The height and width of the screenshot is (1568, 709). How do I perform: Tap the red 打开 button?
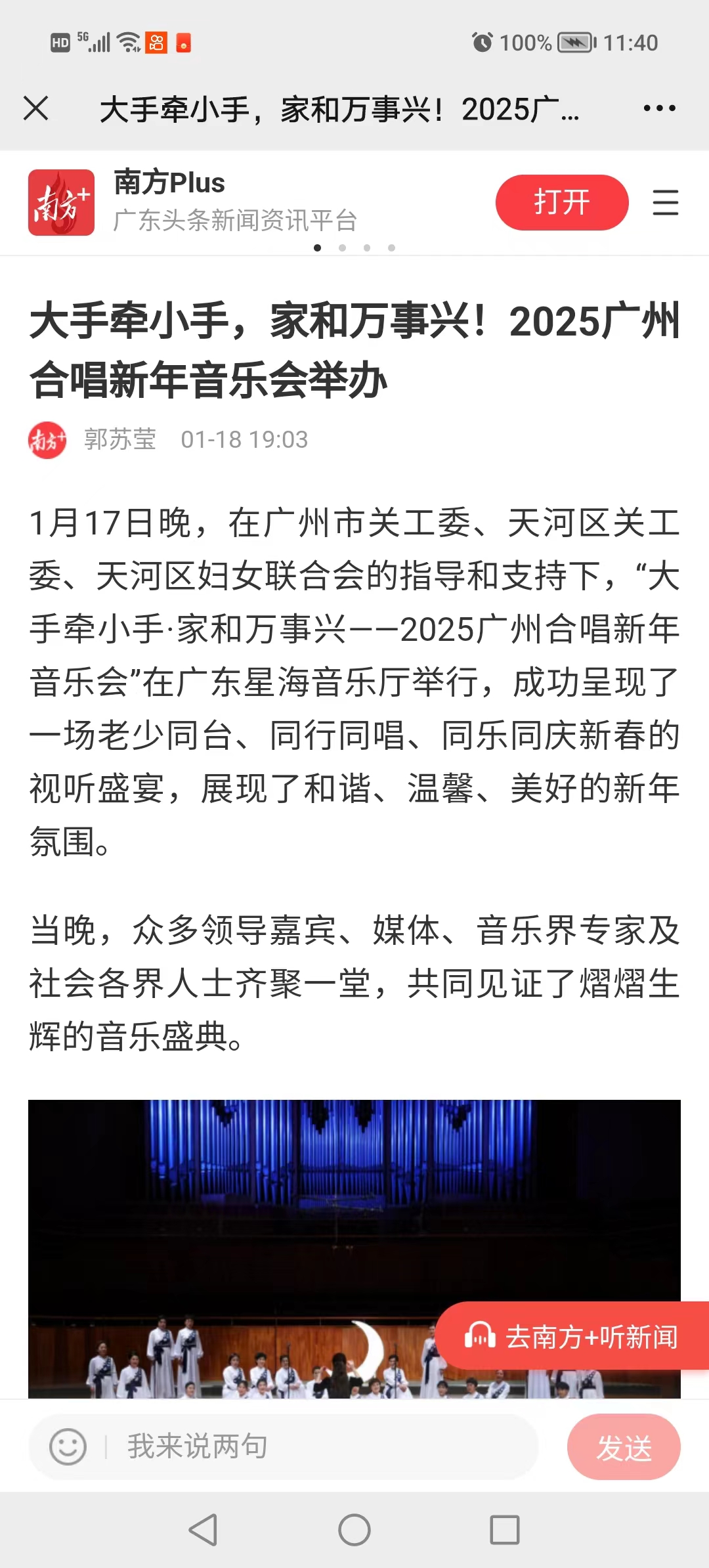tap(561, 202)
